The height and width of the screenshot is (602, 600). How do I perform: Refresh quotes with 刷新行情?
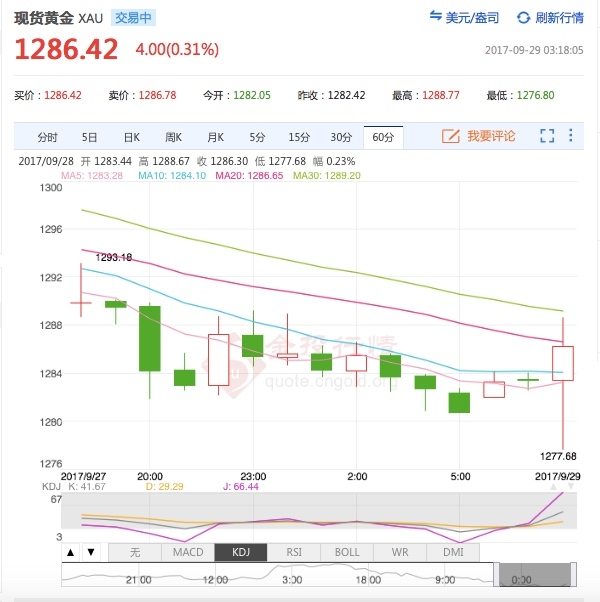point(550,18)
